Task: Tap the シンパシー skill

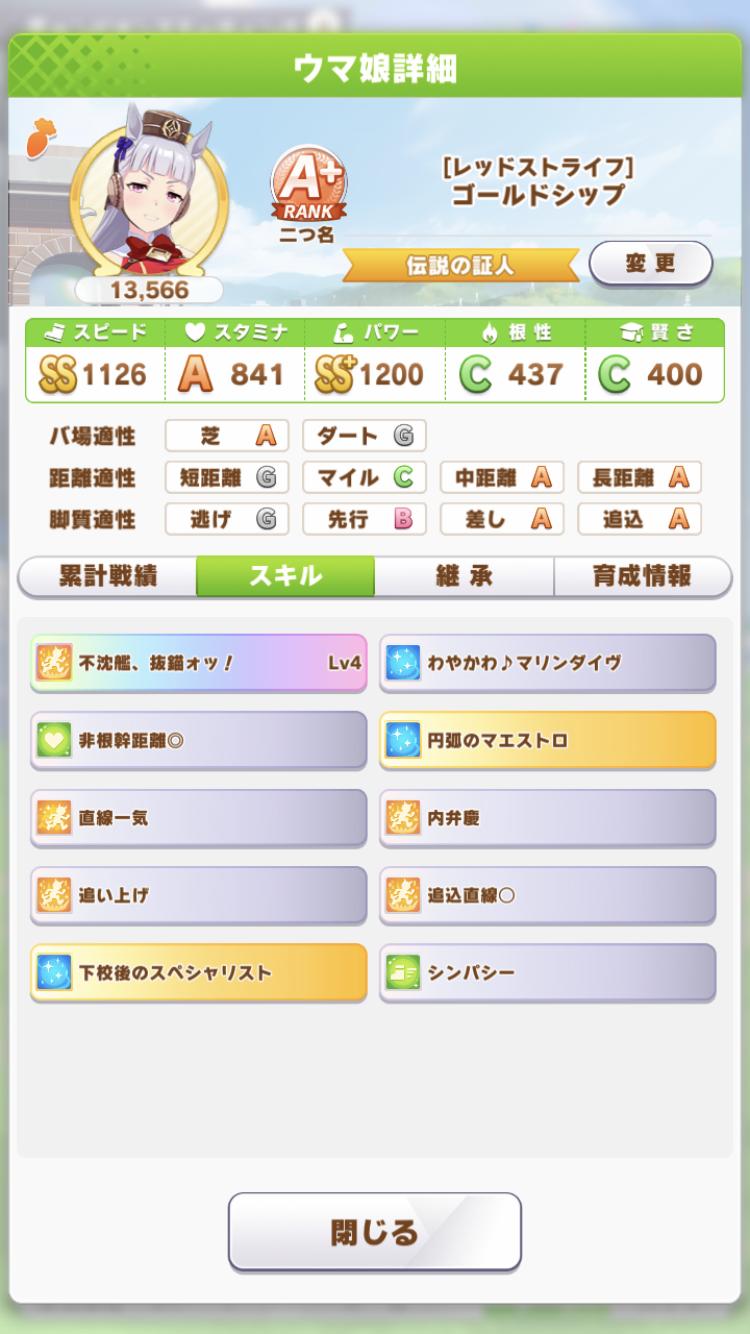Action: [548, 972]
